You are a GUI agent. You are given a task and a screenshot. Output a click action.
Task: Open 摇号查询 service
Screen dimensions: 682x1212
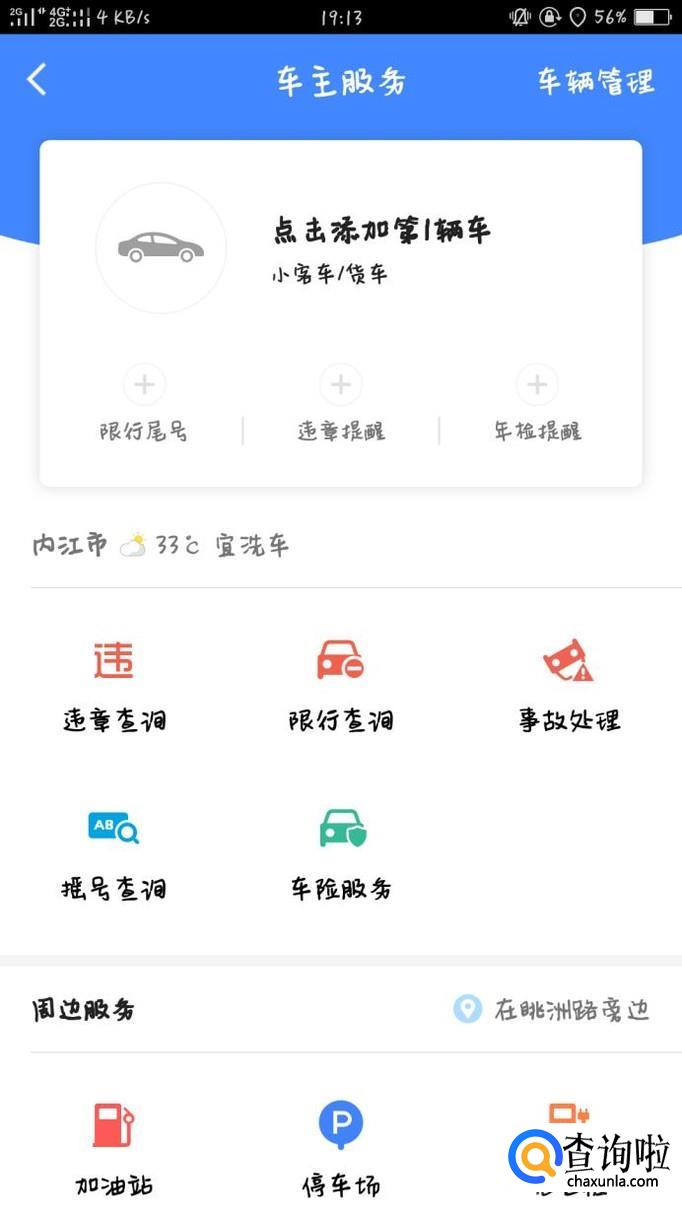pyautogui.click(x=114, y=853)
